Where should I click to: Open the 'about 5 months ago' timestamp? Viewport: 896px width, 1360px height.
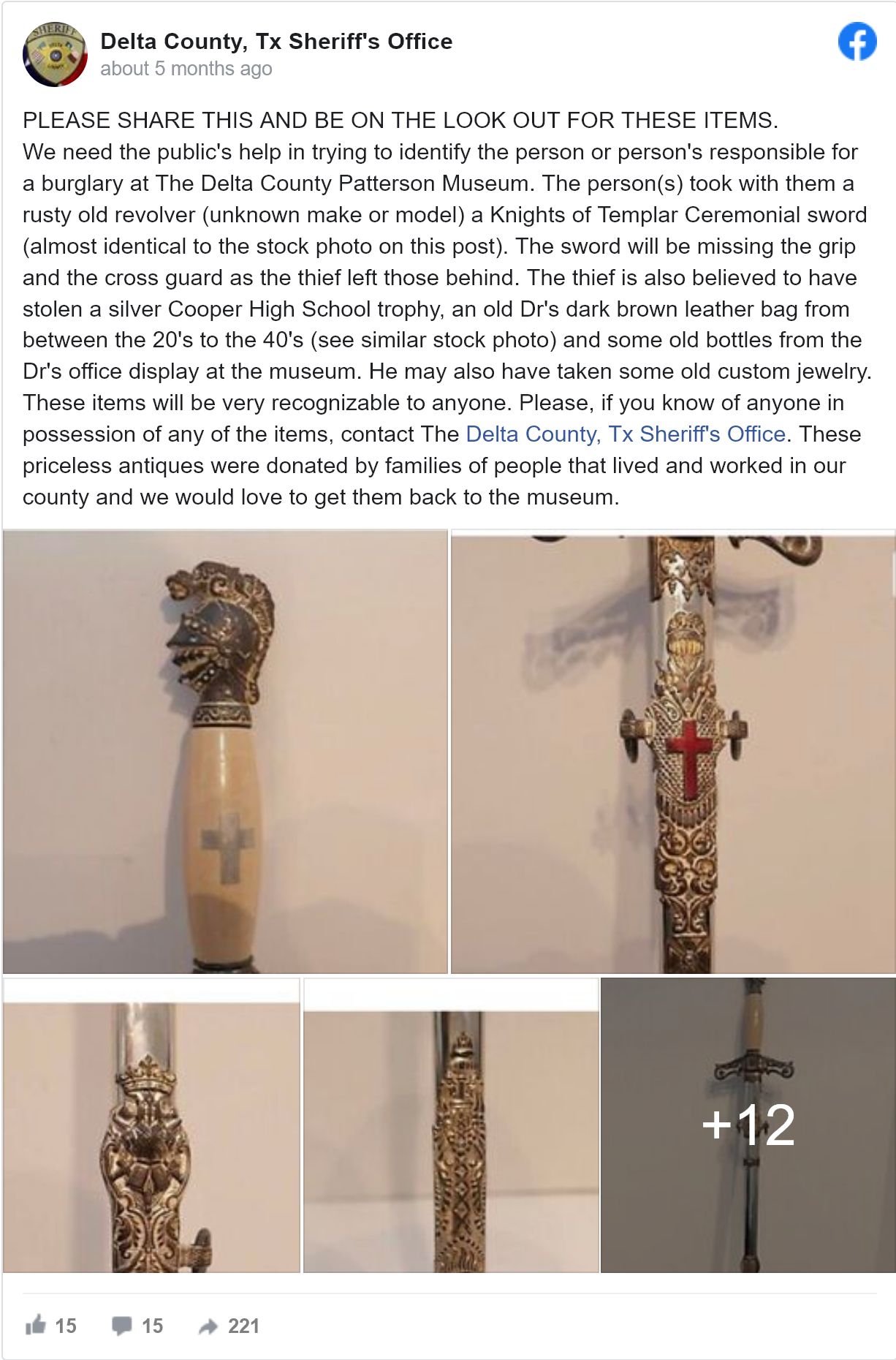(186, 69)
